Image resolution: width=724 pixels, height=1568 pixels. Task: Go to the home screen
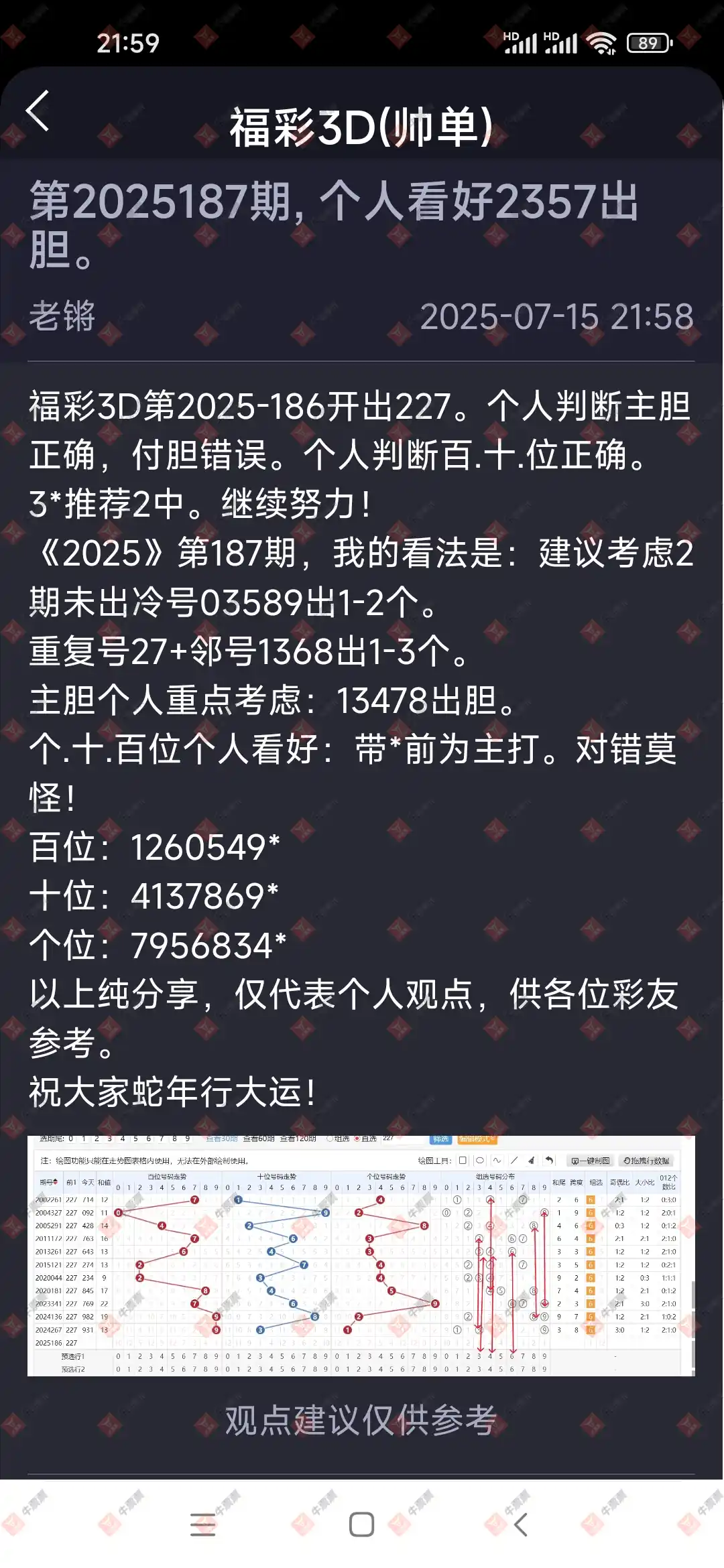tap(361, 1524)
